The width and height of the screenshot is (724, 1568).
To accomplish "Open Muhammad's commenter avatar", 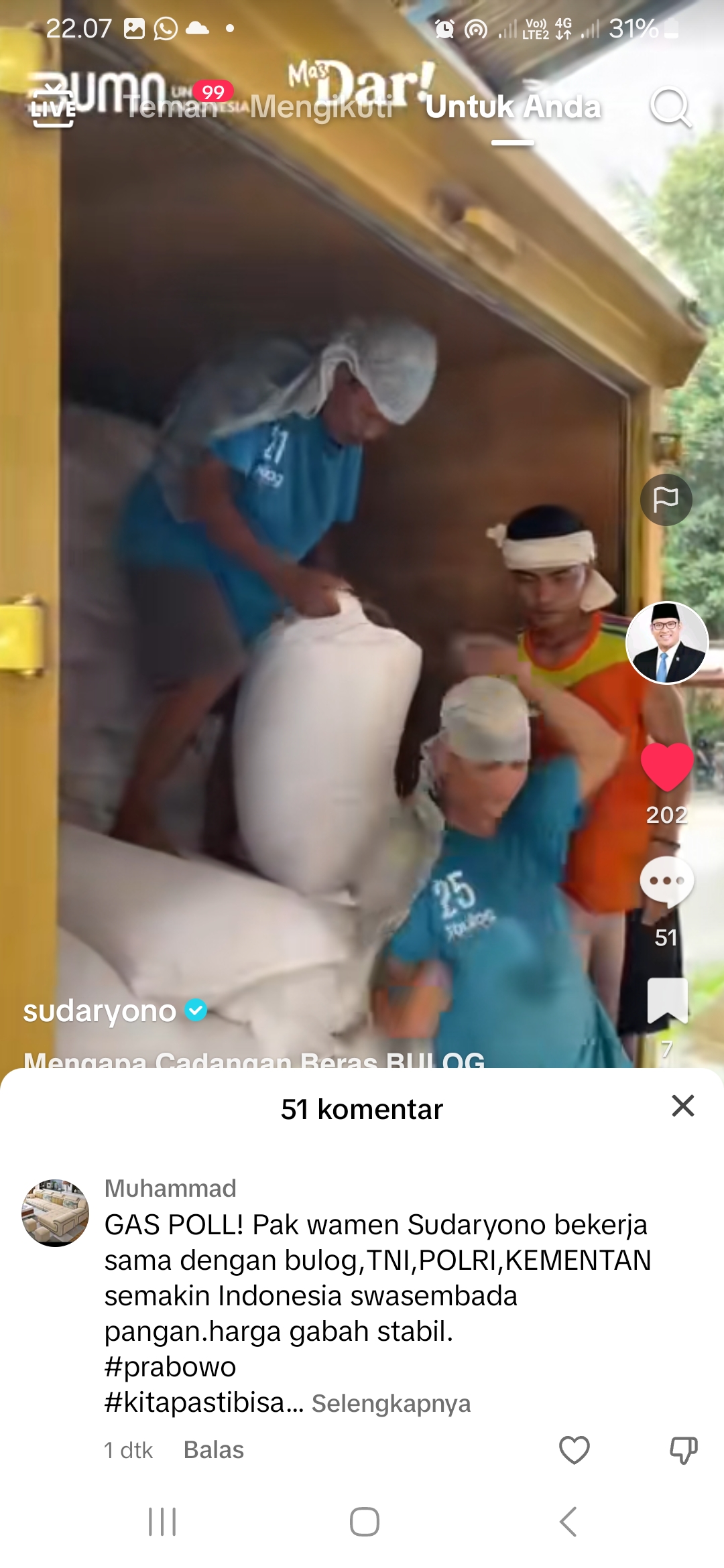I will click(56, 1213).
